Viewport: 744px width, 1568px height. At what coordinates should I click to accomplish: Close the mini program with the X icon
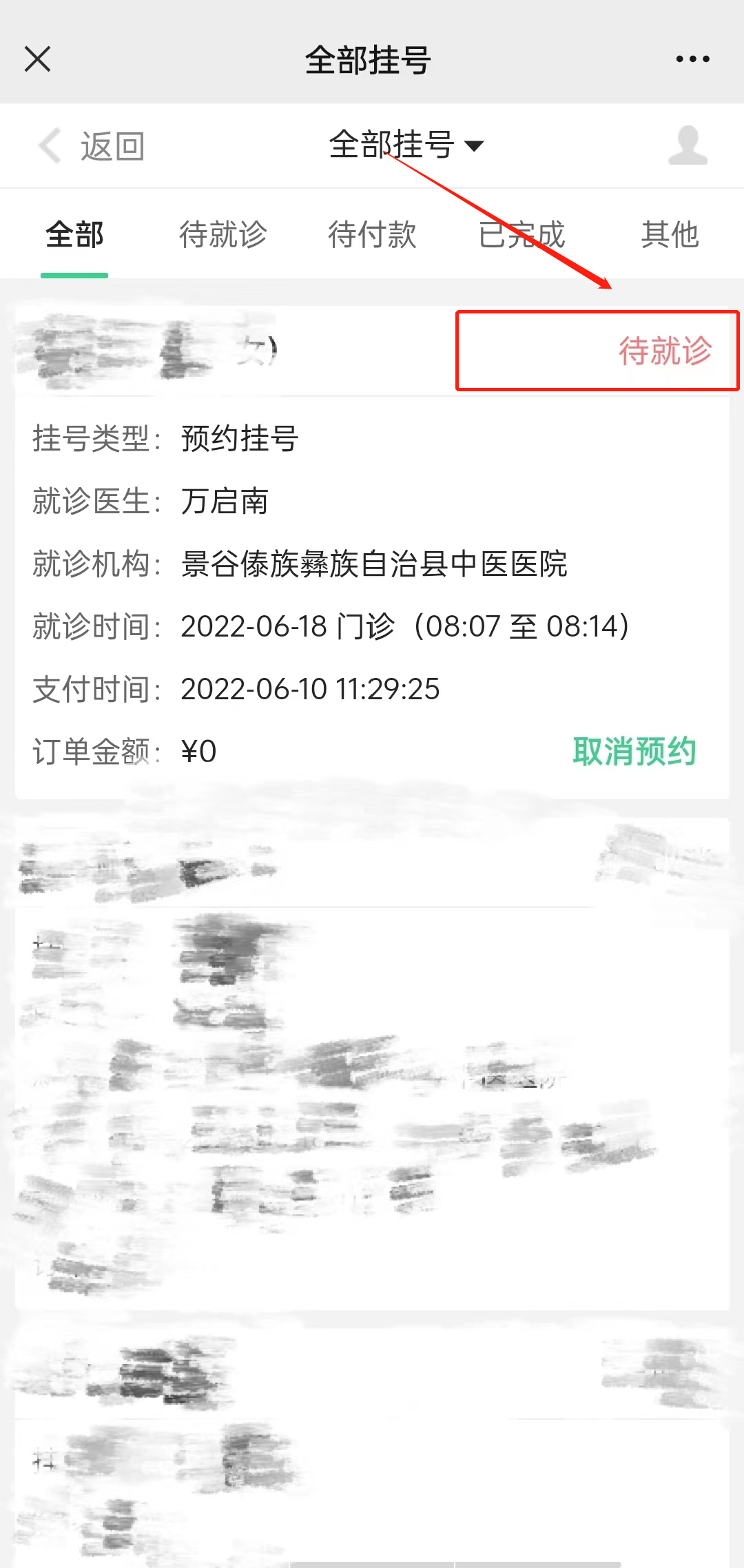click(38, 59)
